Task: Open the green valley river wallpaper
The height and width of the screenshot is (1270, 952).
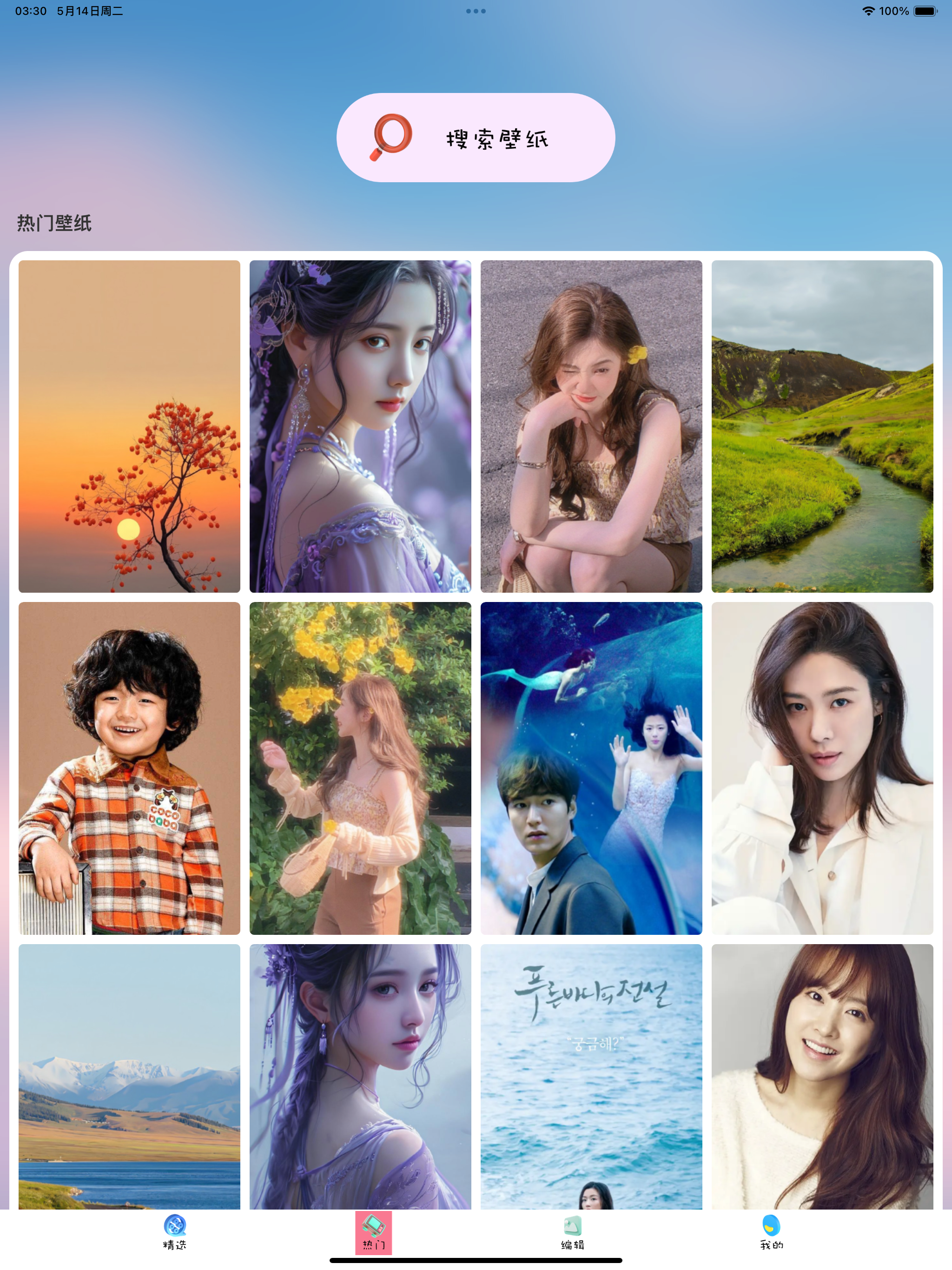Action: tap(822, 426)
